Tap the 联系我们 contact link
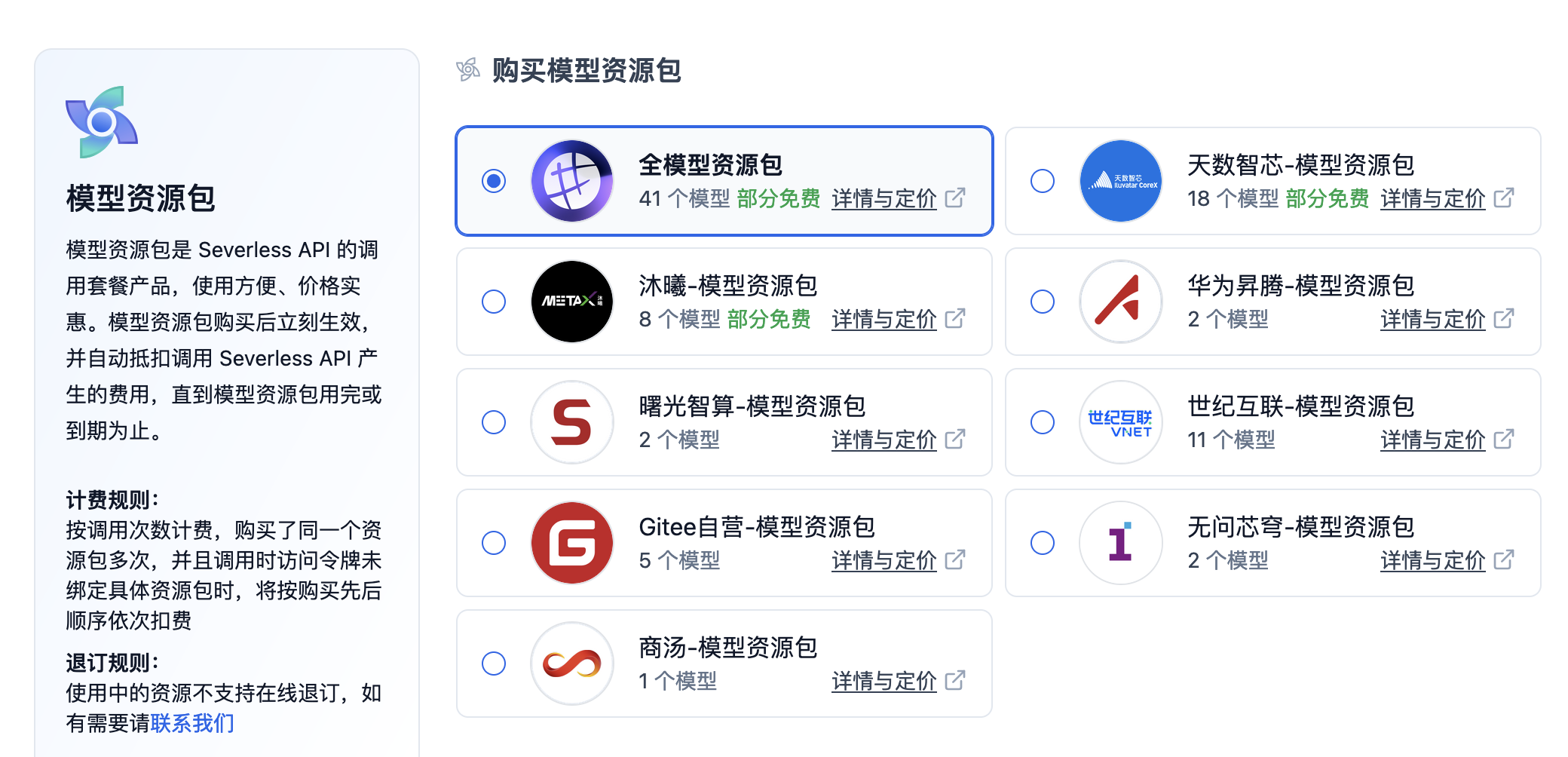 click(192, 724)
